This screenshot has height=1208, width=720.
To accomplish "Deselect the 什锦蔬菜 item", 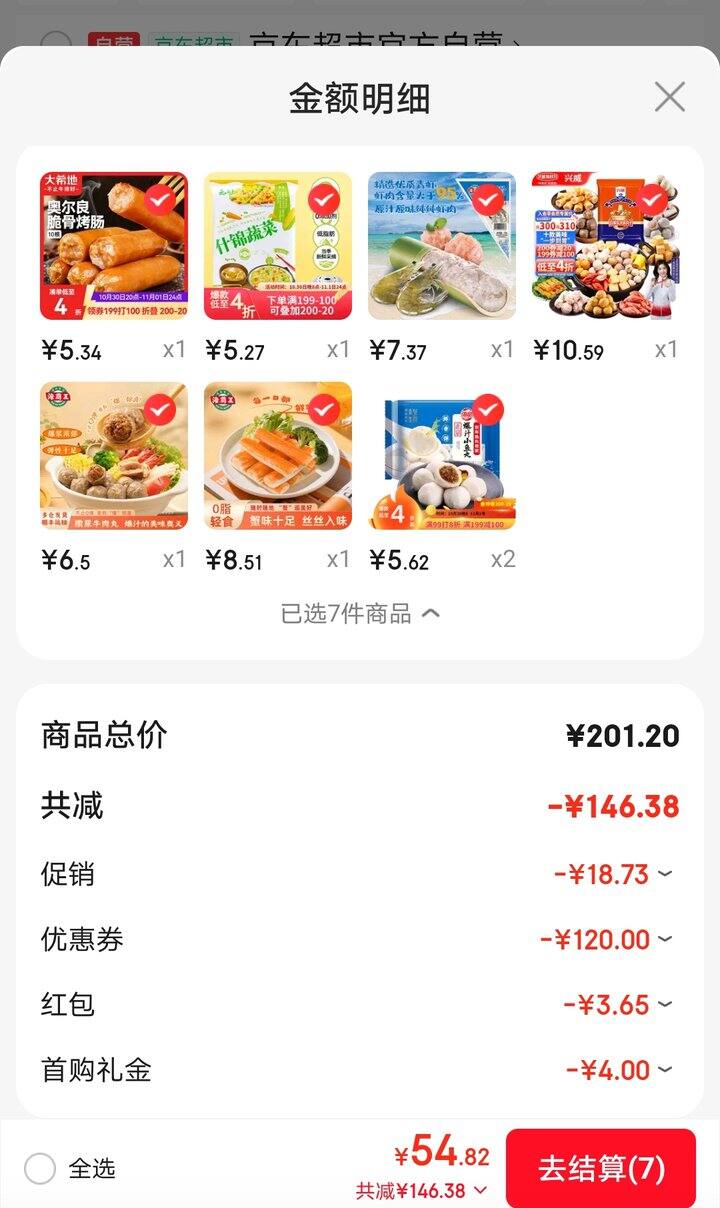I will [323, 200].
